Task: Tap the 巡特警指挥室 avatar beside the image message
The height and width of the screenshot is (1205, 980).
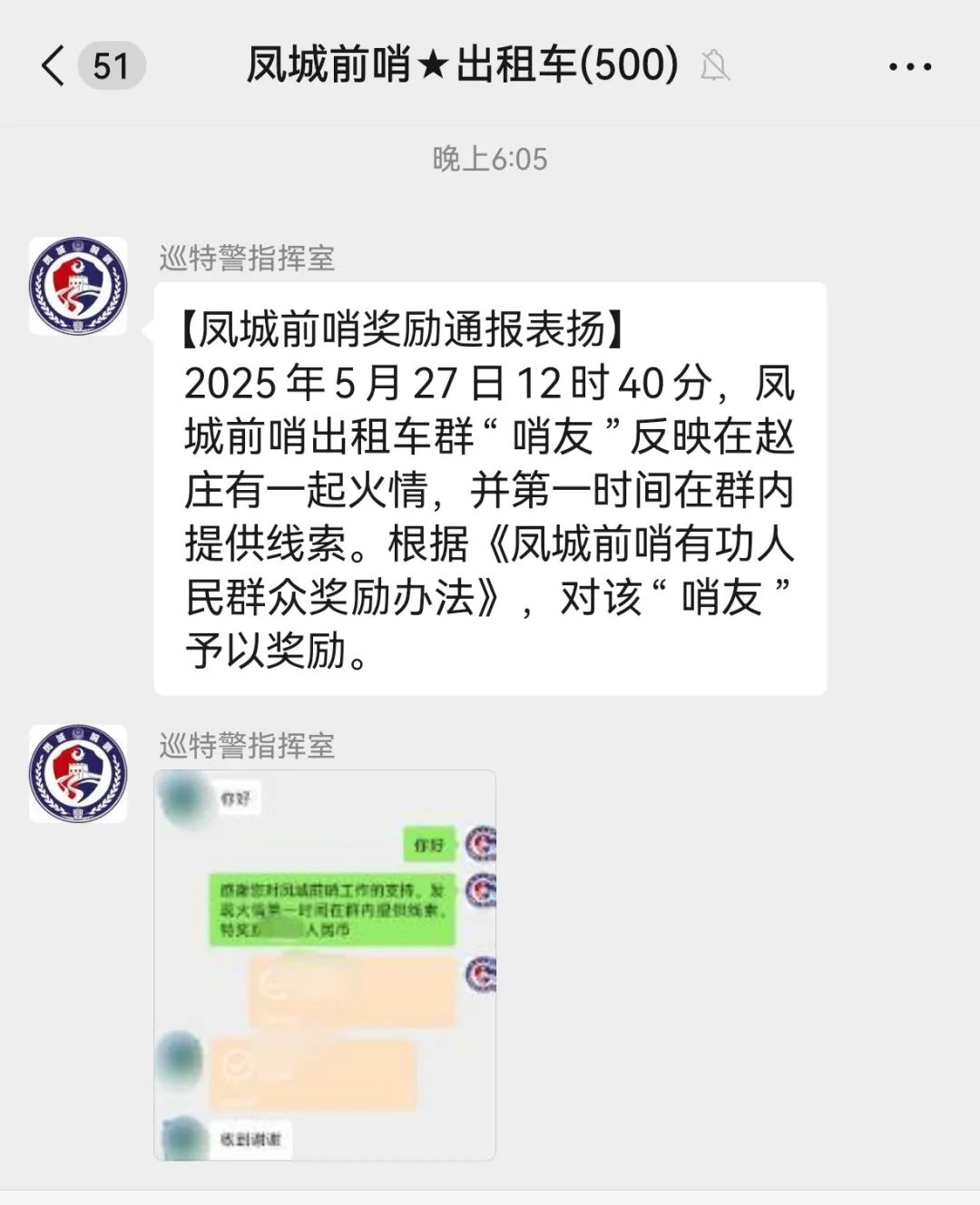Action: [78, 774]
